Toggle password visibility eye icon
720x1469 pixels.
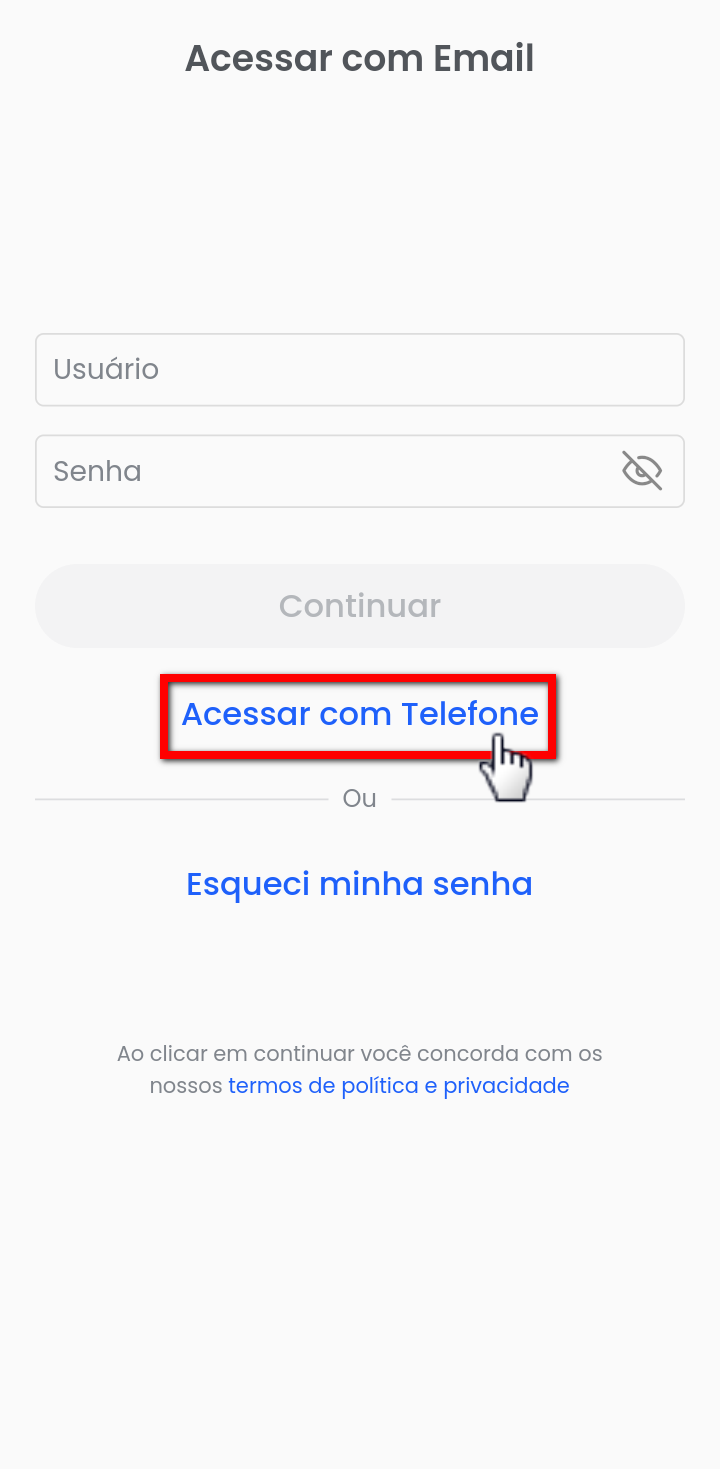(642, 470)
